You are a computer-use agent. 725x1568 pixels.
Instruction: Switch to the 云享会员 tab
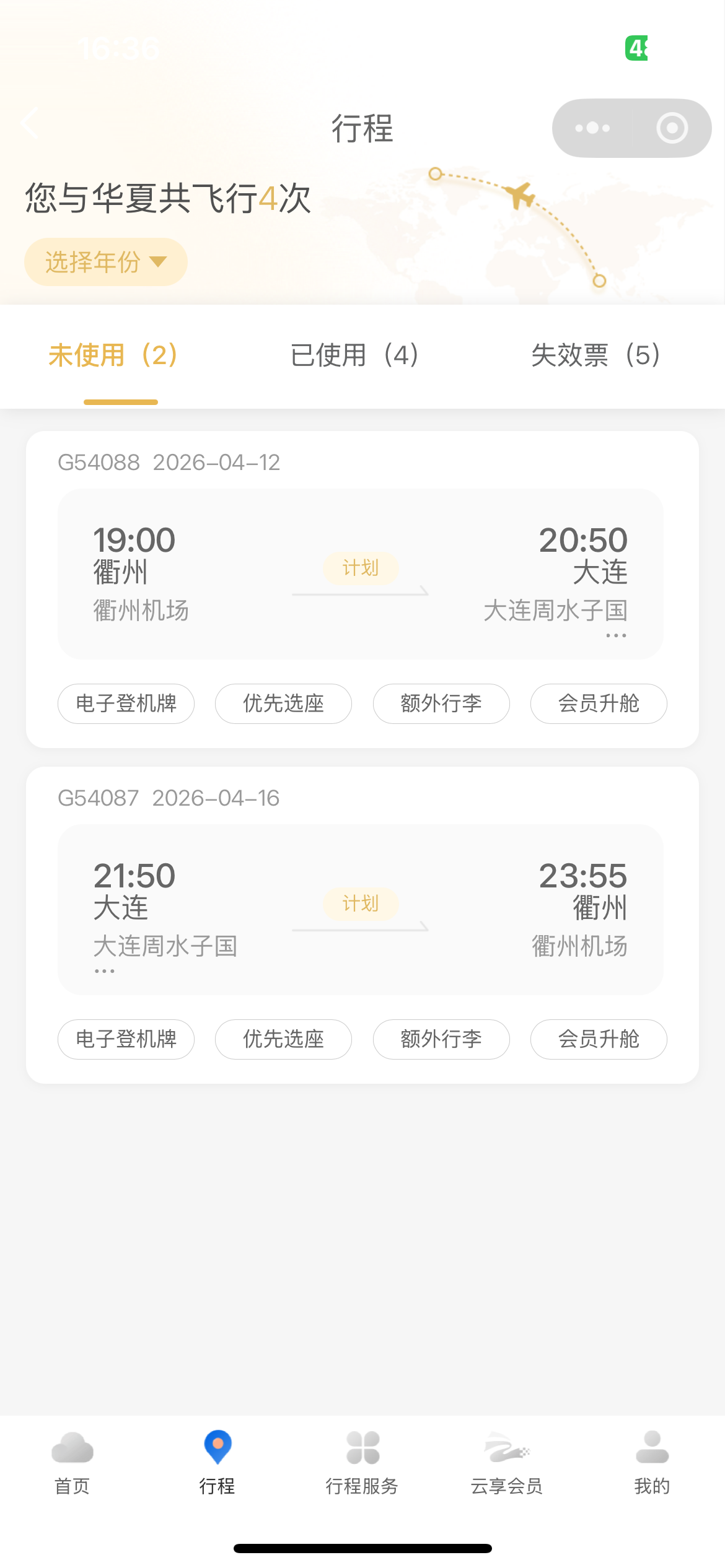[507, 1461]
